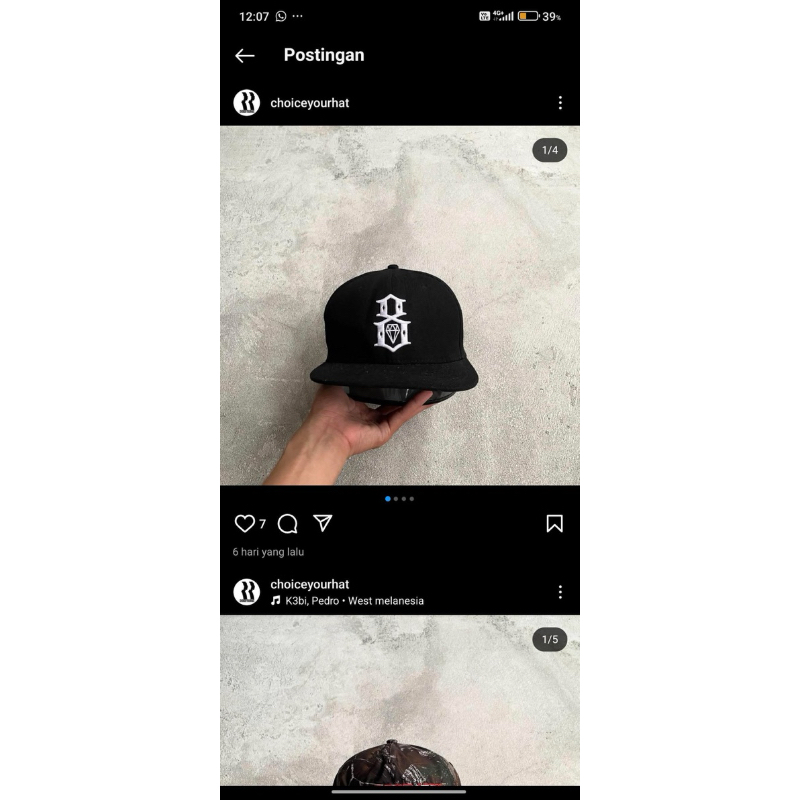Bookmark the black cap post
Screen dimensions: 800x800
555,524
